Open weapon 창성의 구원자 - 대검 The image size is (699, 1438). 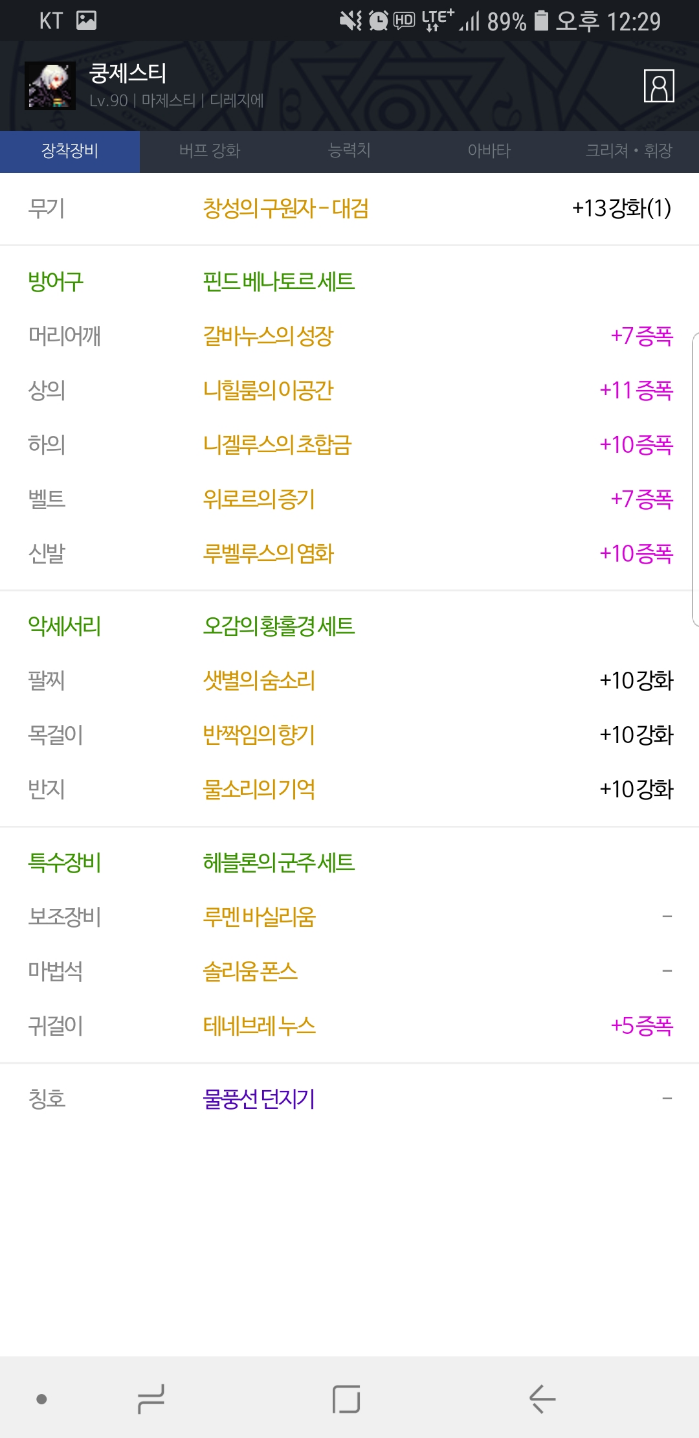pos(286,209)
